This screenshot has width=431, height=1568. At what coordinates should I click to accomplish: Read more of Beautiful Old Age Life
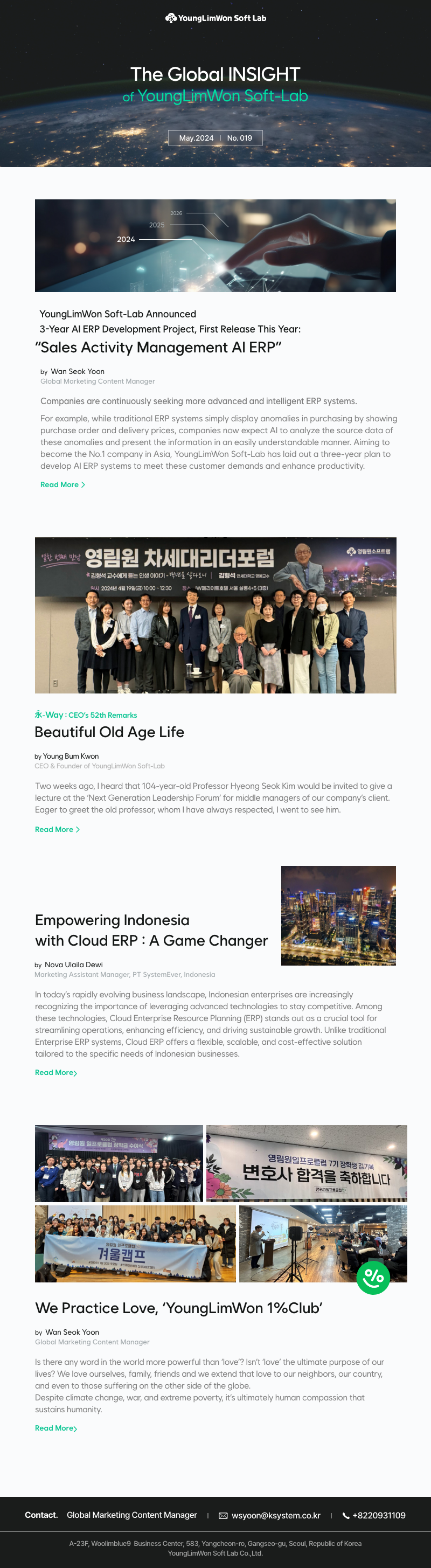coord(57,829)
